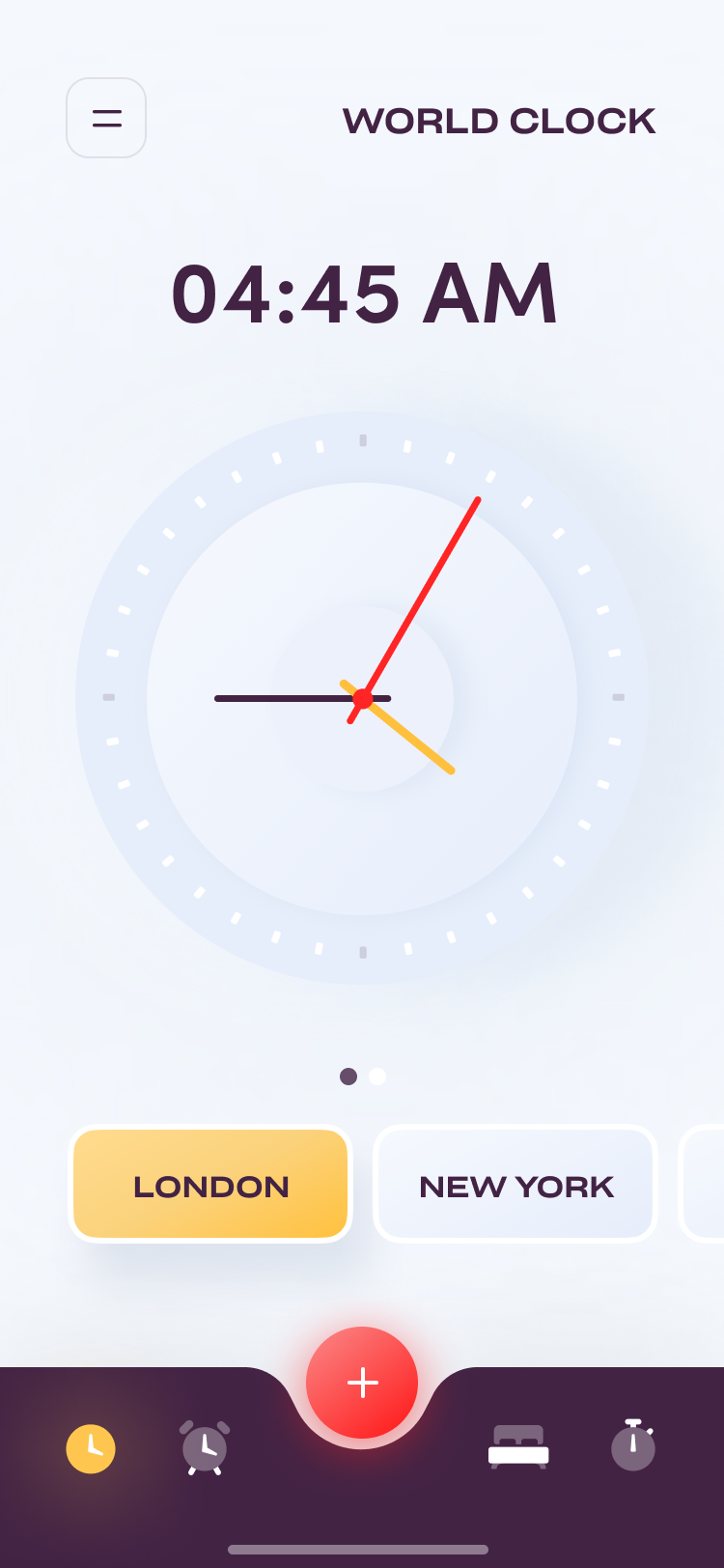Switch to the alarm tab

point(205,1447)
